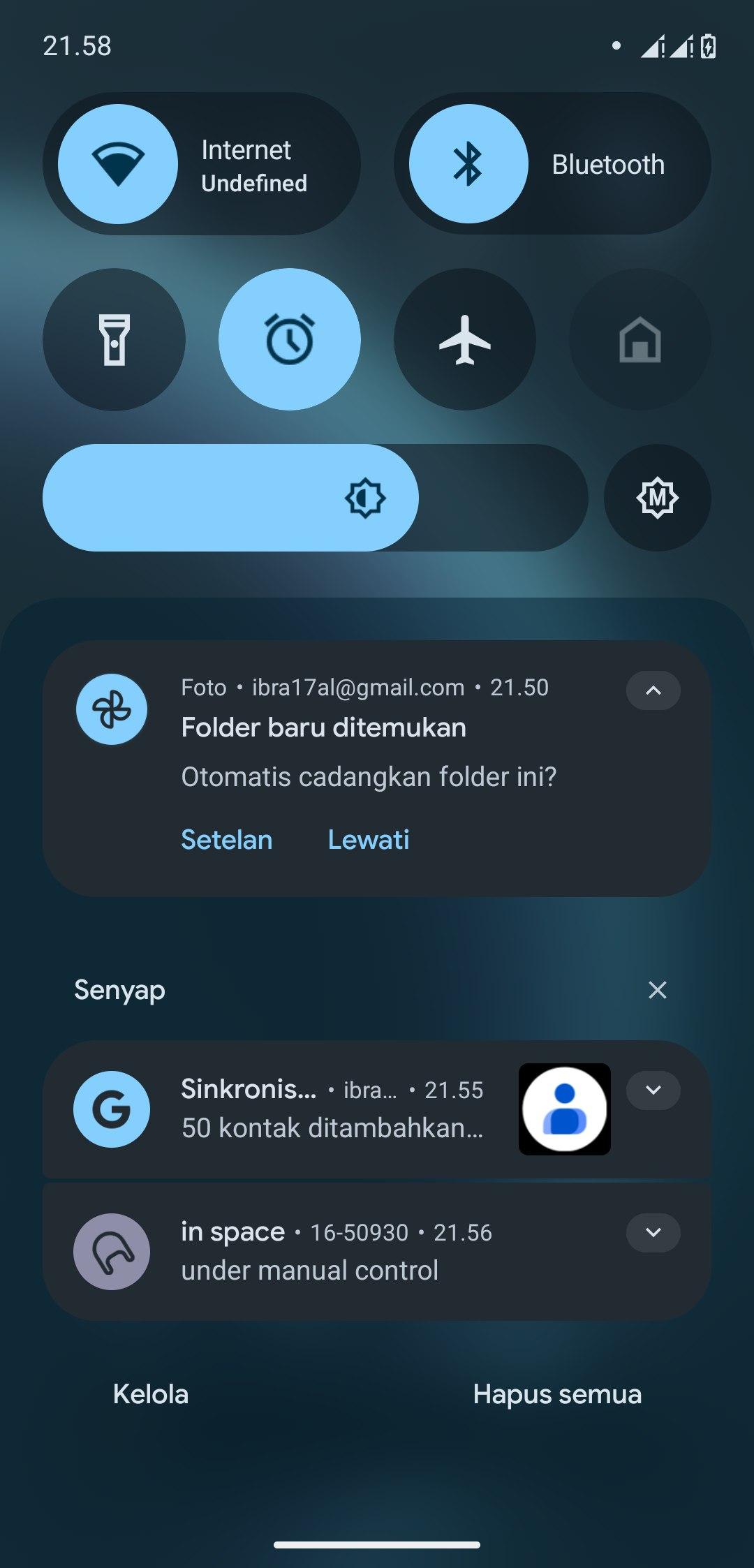Screen dimensions: 754x1568
Task: Tap Lewati to skip folder backup
Action: 369,840
